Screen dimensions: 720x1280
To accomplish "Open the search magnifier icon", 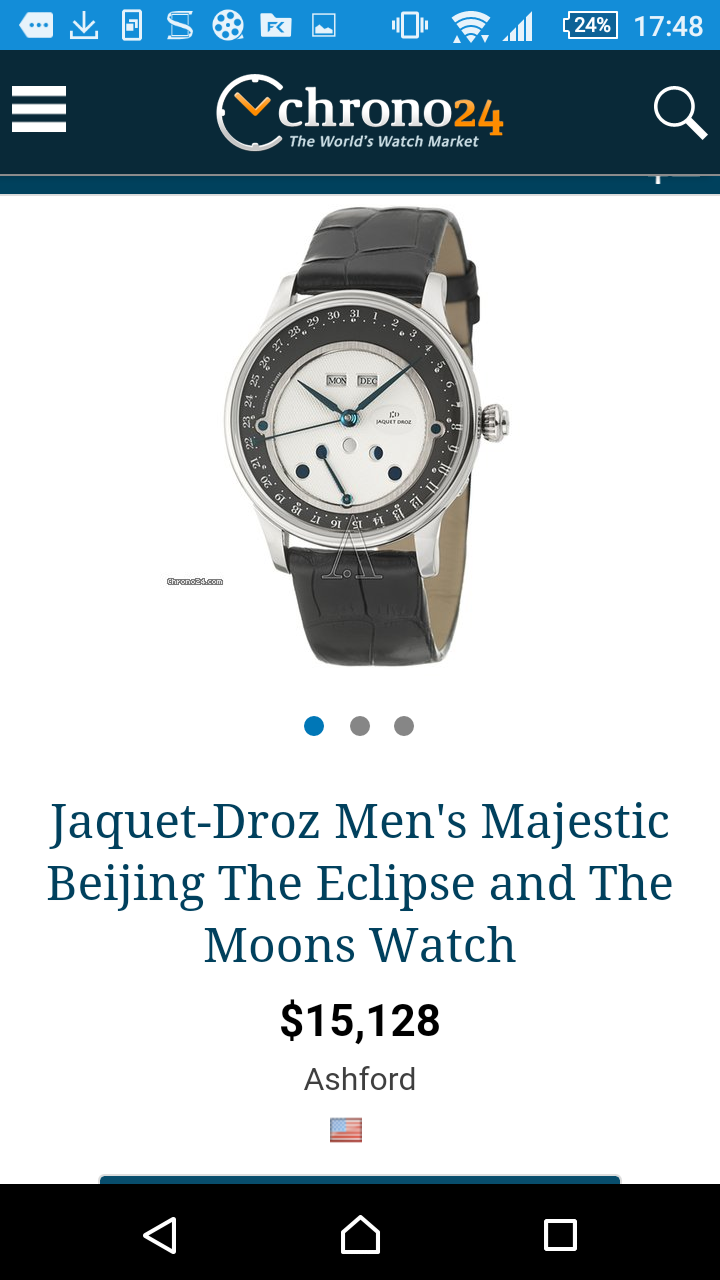I will point(680,112).
